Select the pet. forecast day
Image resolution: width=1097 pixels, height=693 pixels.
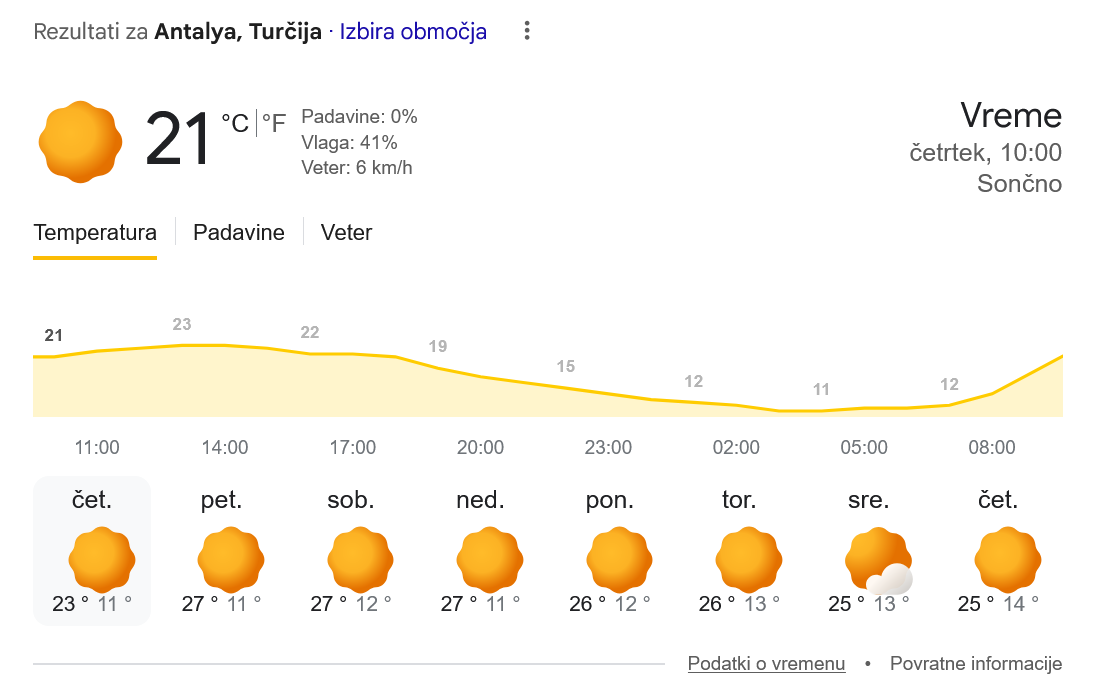click(x=221, y=551)
